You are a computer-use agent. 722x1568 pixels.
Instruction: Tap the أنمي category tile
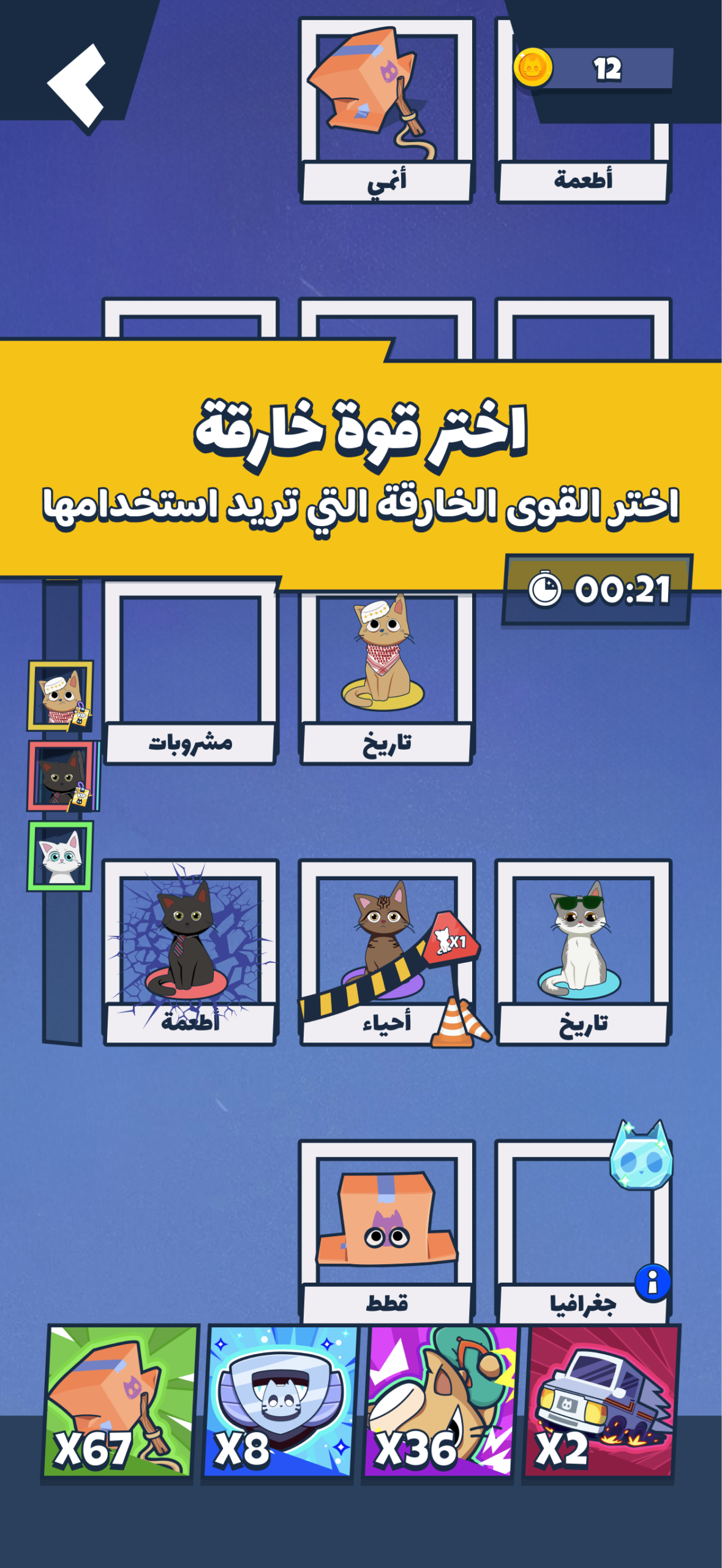point(386,110)
